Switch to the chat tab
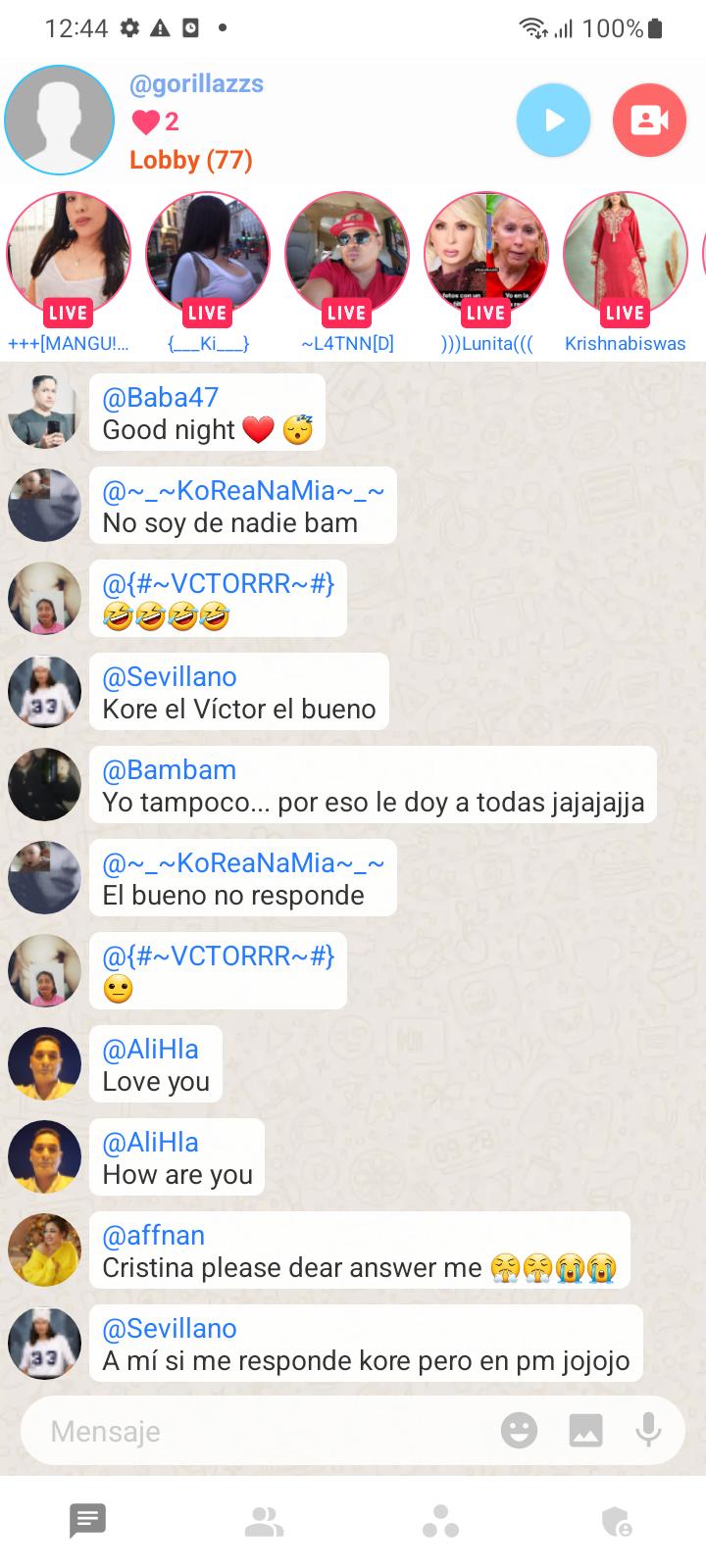Image resolution: width=706 pixels, height=1568 pixels. (88, 1521)
